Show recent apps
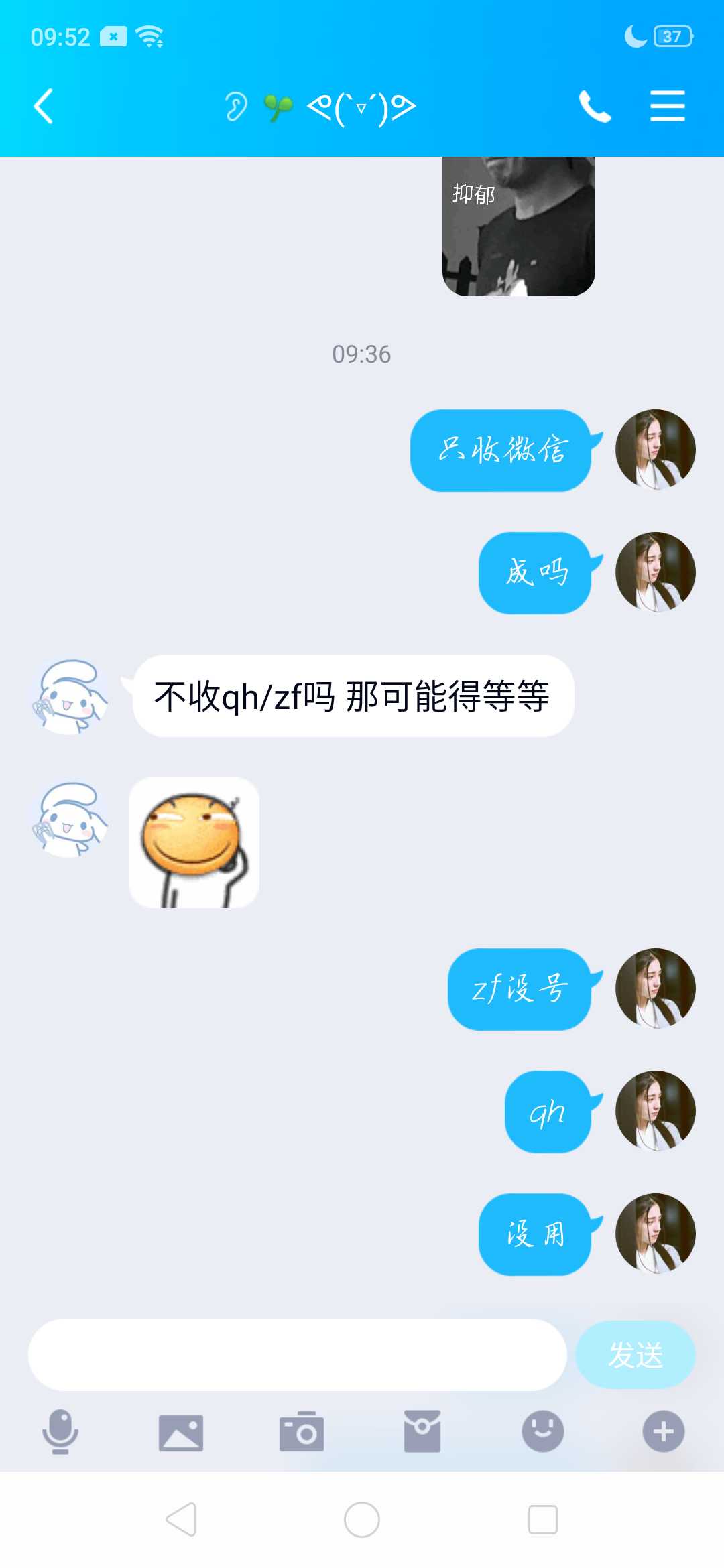This screenshot has height=1568, width=724. tap(543, 1520)
